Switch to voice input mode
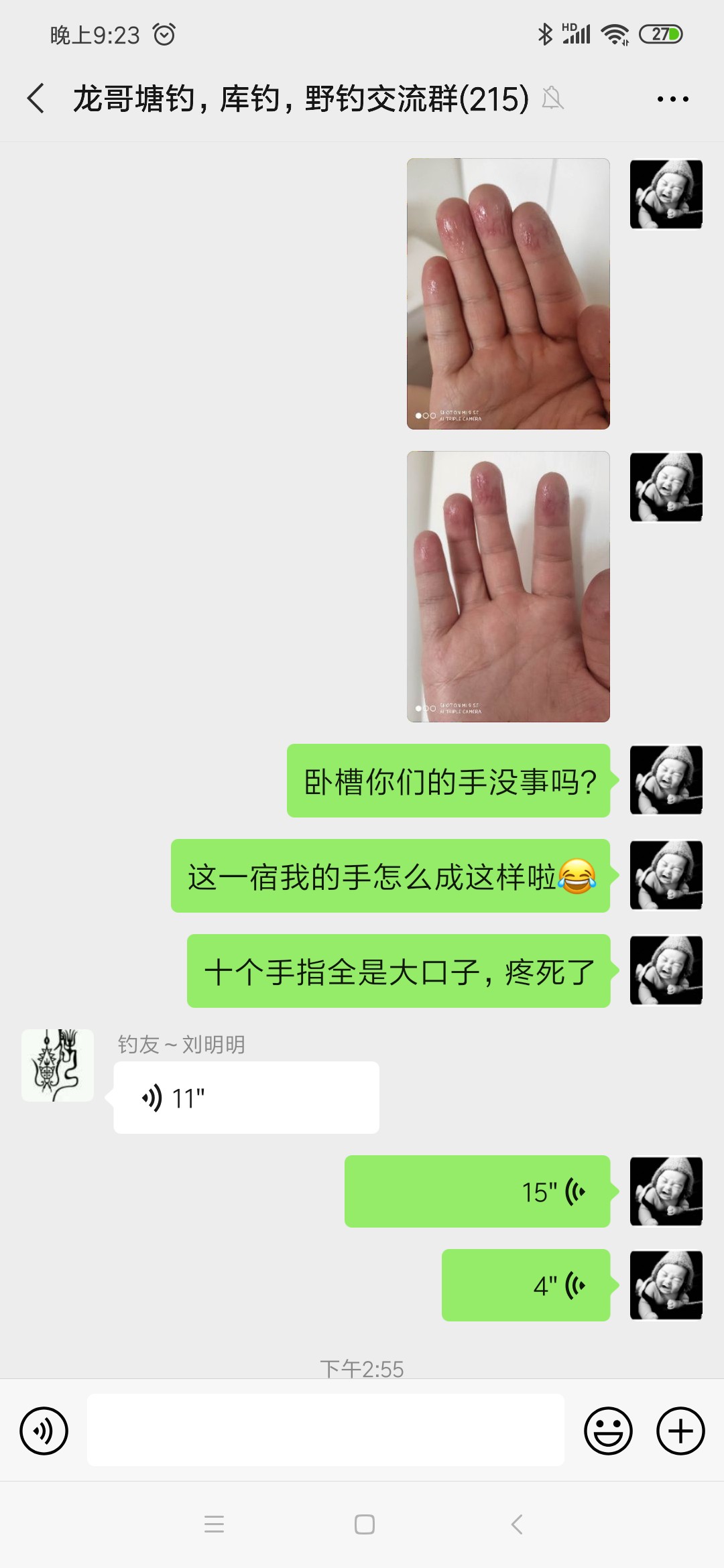Viewport: 724px width, 1568px height. (44, 1431)
